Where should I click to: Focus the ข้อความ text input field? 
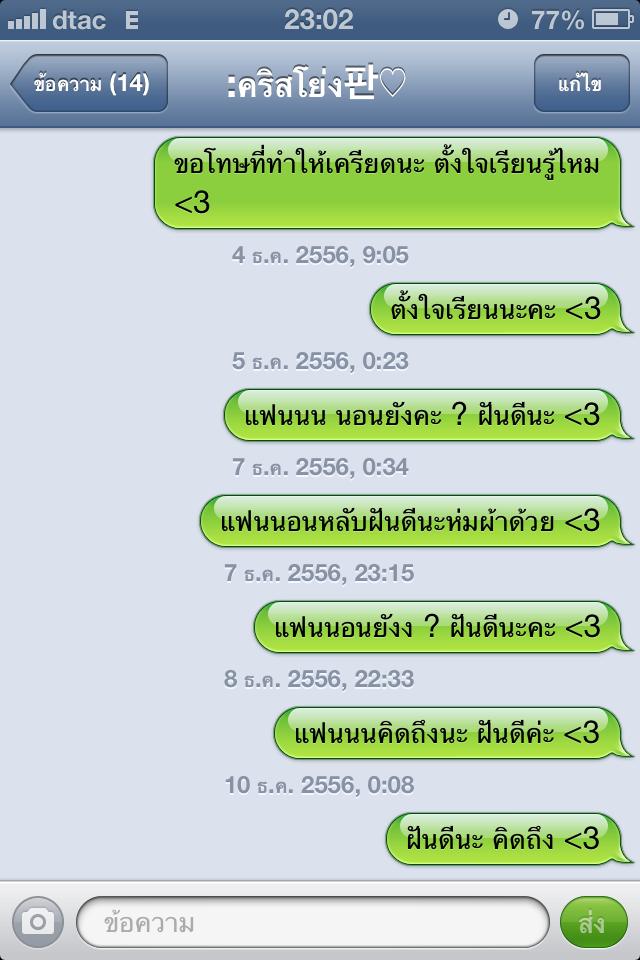tap(312, 921)
